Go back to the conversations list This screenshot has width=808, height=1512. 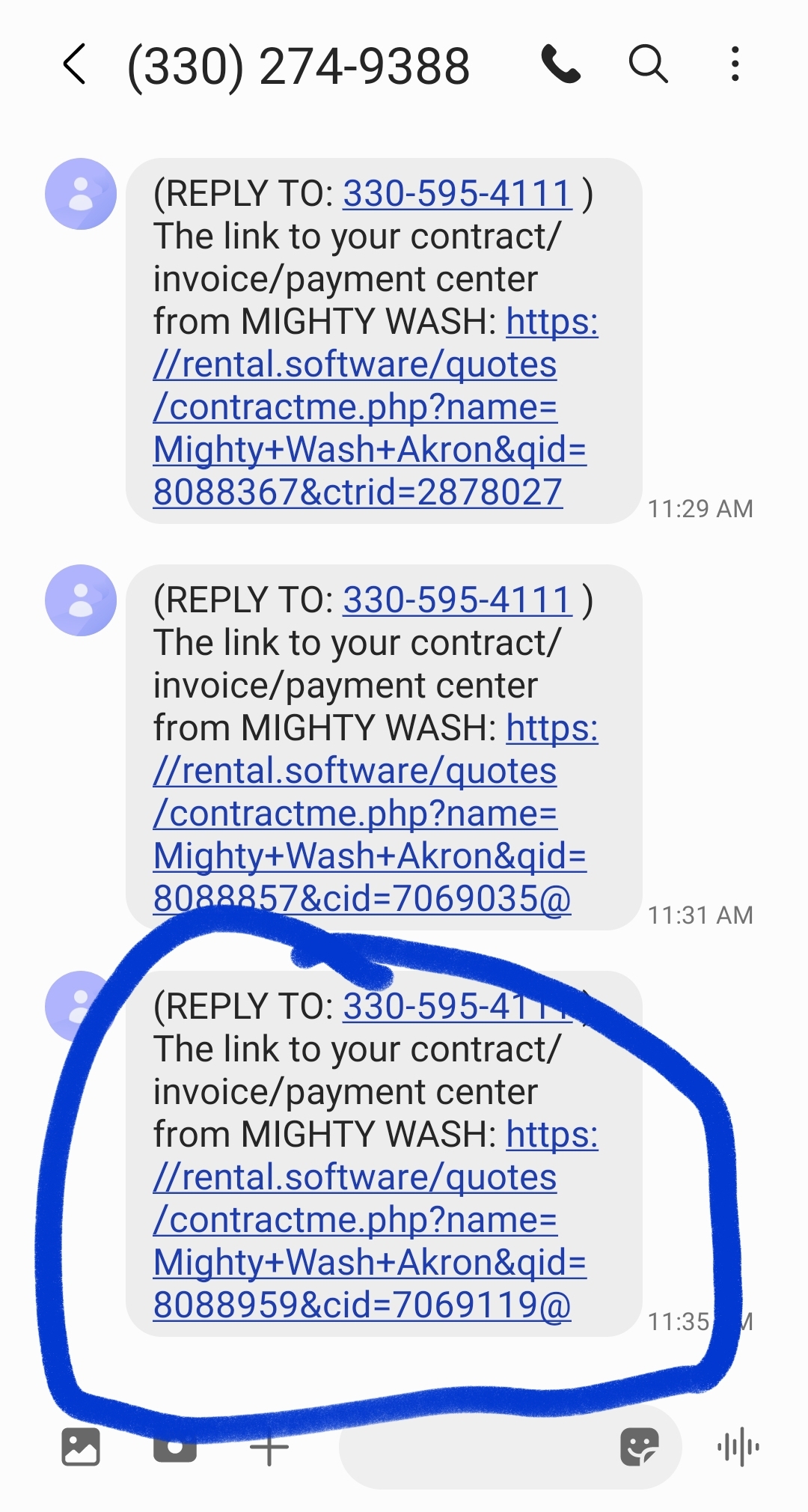(75, 64)
